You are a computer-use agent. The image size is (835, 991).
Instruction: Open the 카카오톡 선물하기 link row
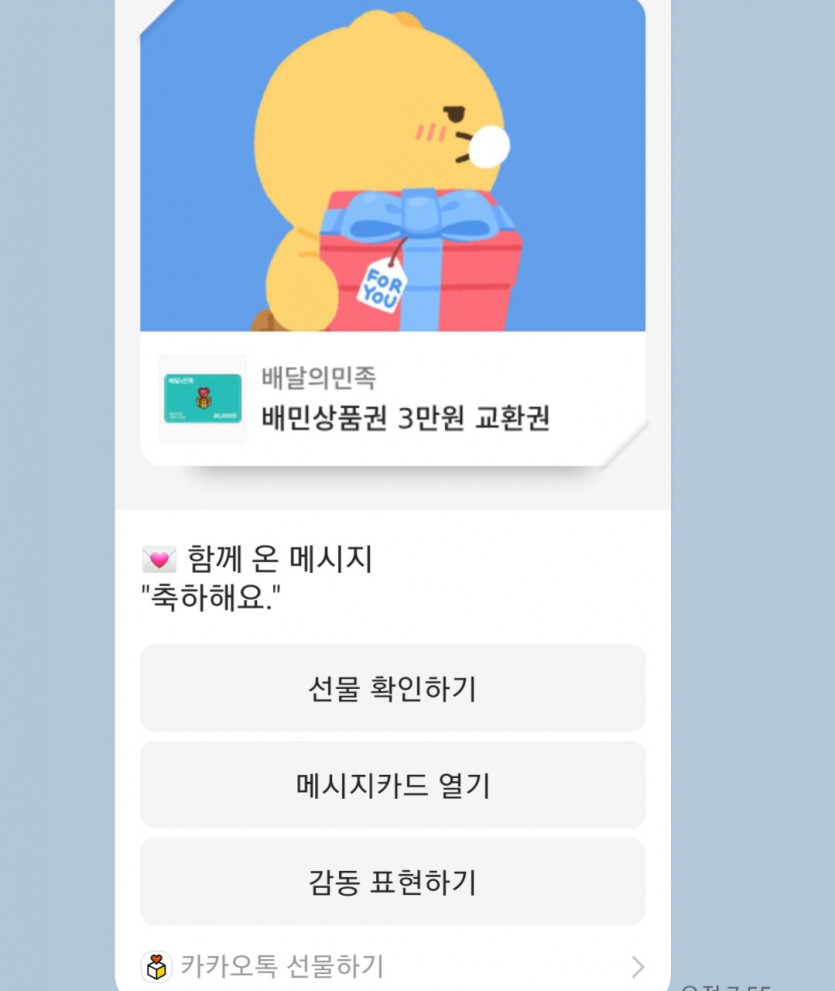[x=392, y=966]
